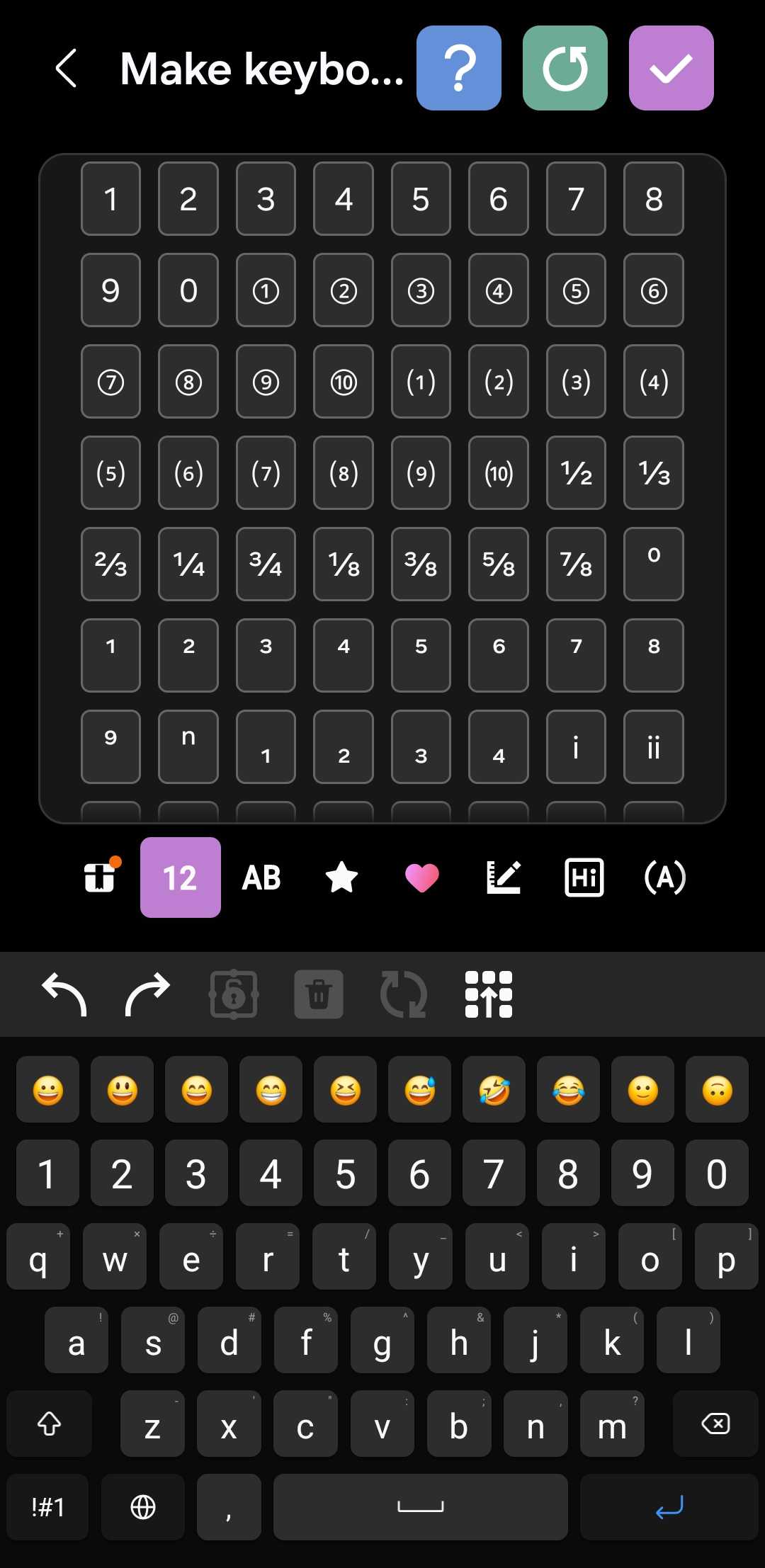The height and width of the screenshot is (1568, 765).
Task: Select the roman numeral ii symbol
Action: pos(653,747)
